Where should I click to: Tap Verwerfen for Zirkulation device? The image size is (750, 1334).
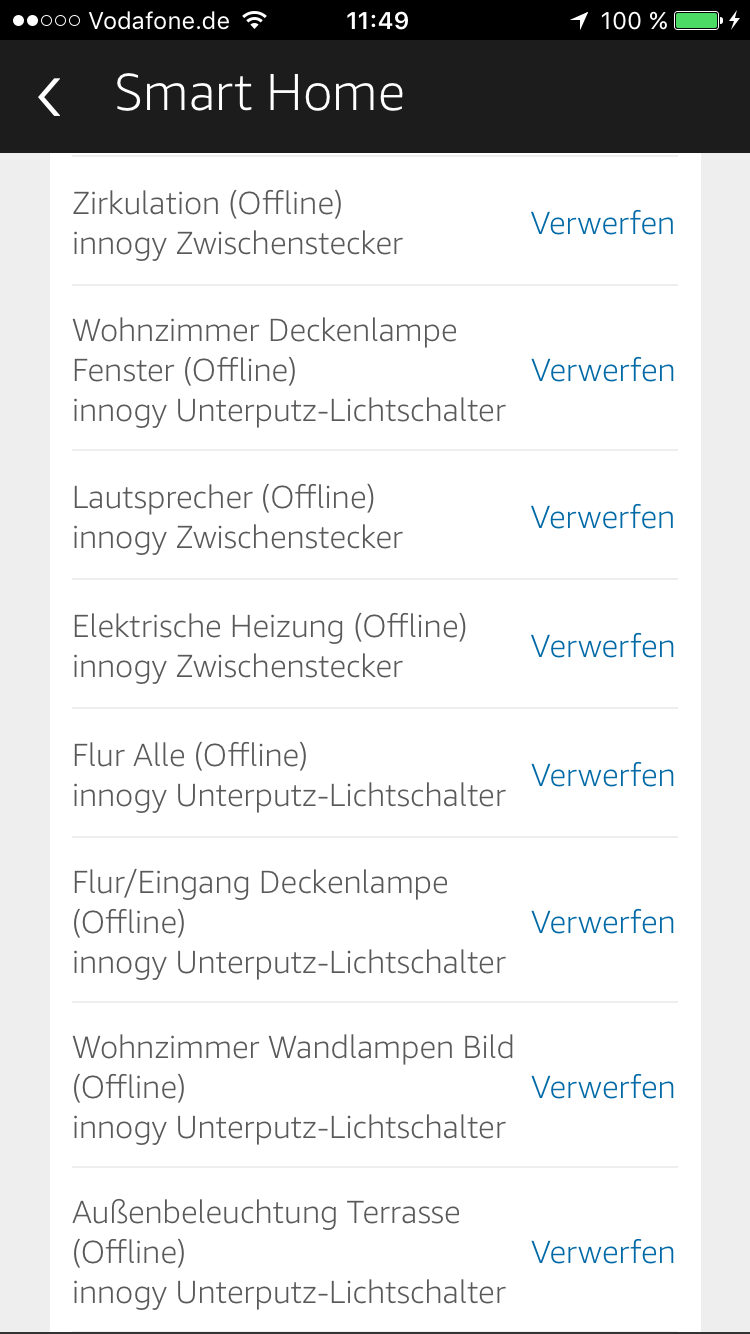tap(603, 223)
